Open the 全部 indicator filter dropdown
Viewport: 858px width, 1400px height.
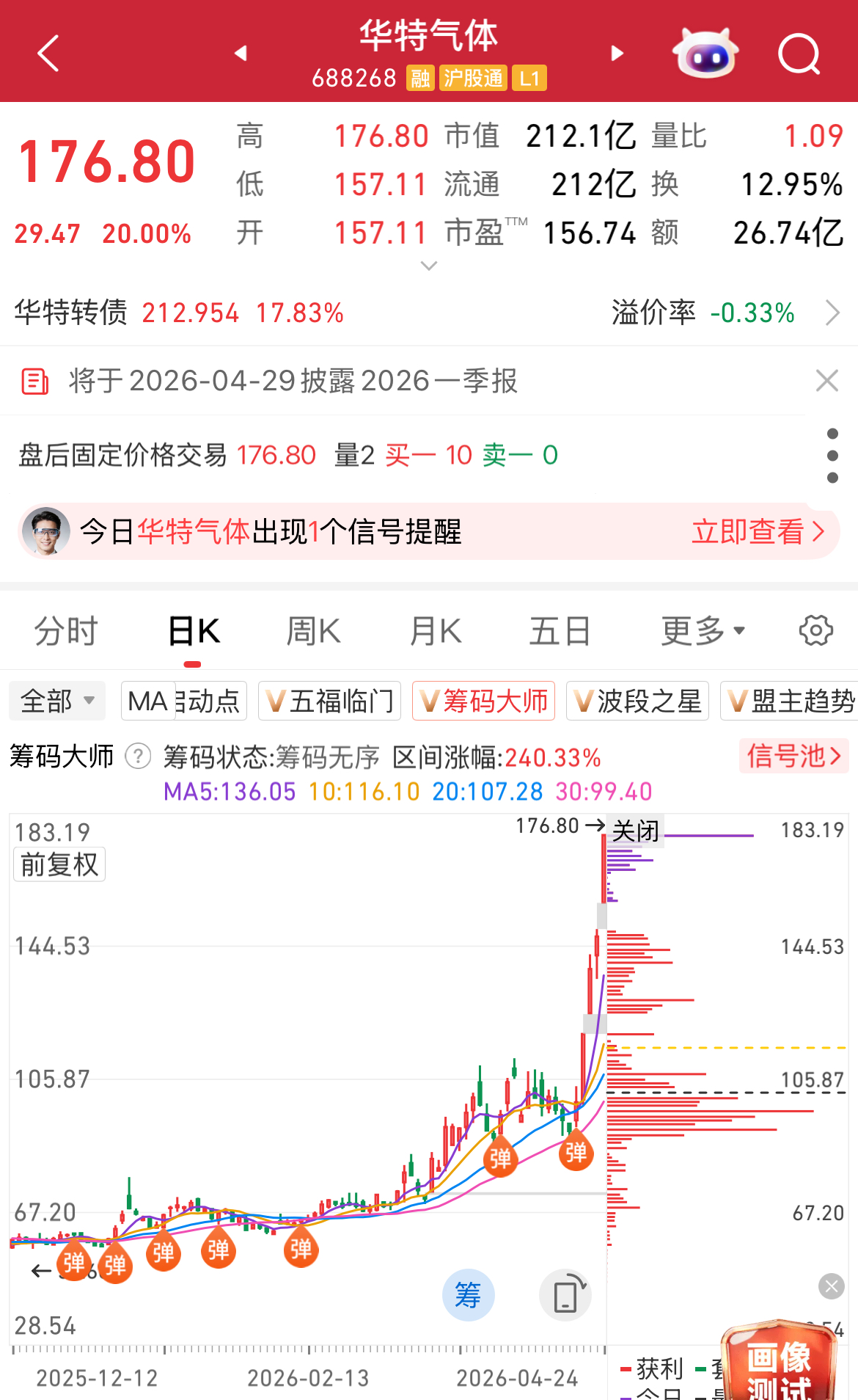pyautogui.click(x=57, y=701)
